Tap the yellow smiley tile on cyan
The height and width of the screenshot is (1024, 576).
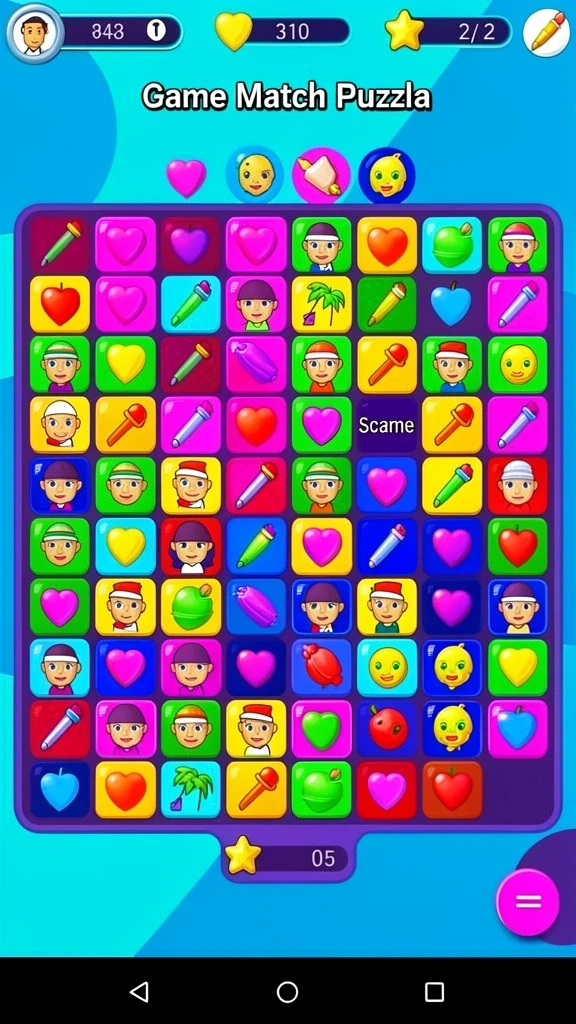[x=387, y=667]
